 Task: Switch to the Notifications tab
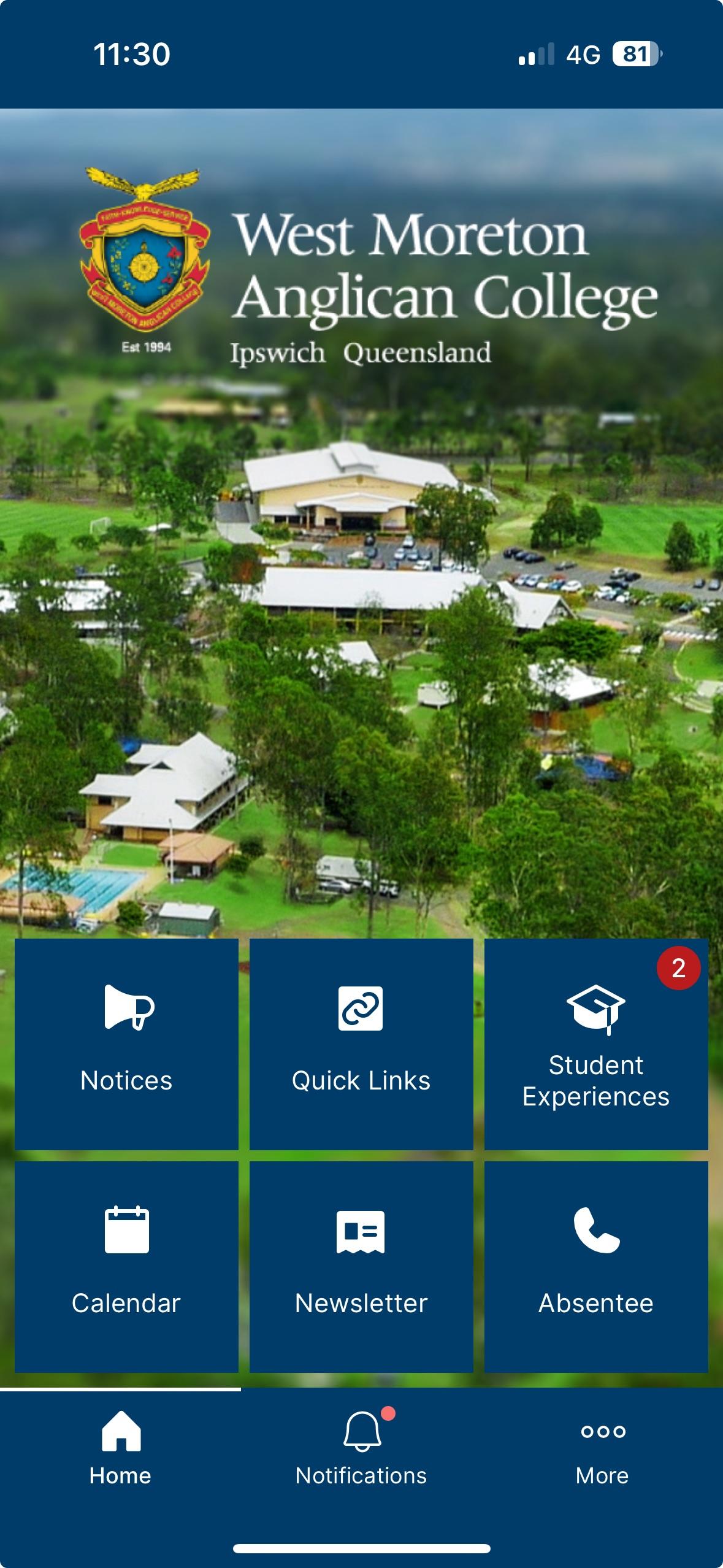[x=361, y=1448]
